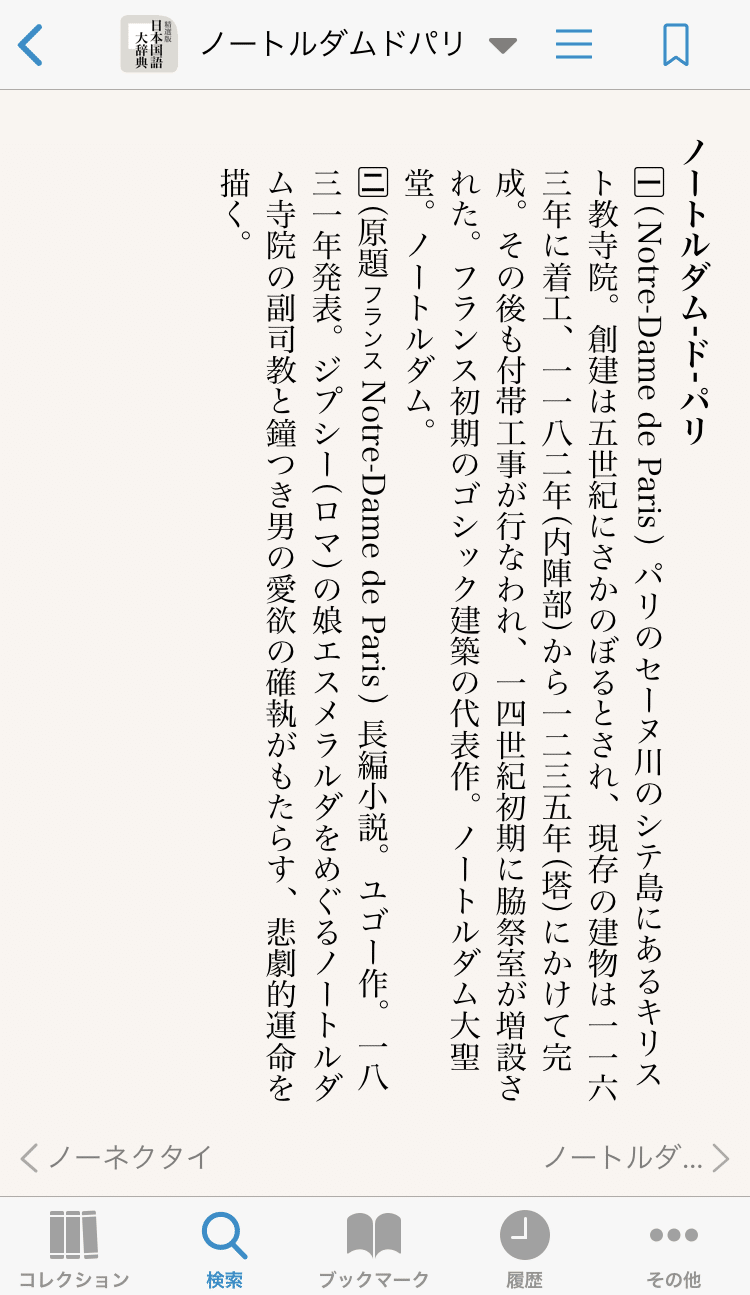The image size is (750, 1295).
Task: Switch to the コレクション tab
Action: 74,1248
